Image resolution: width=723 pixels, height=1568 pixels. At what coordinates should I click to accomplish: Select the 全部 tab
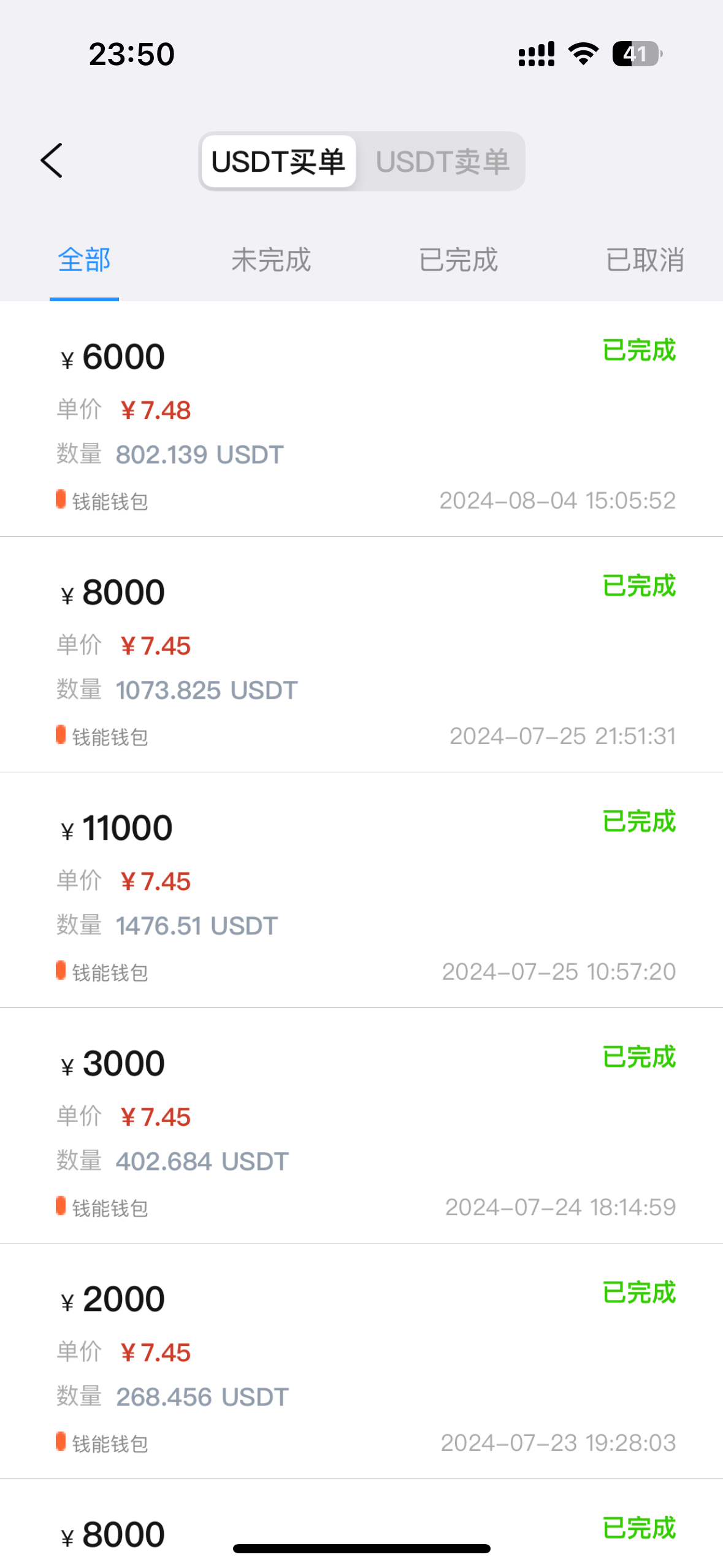coord(84,260)
